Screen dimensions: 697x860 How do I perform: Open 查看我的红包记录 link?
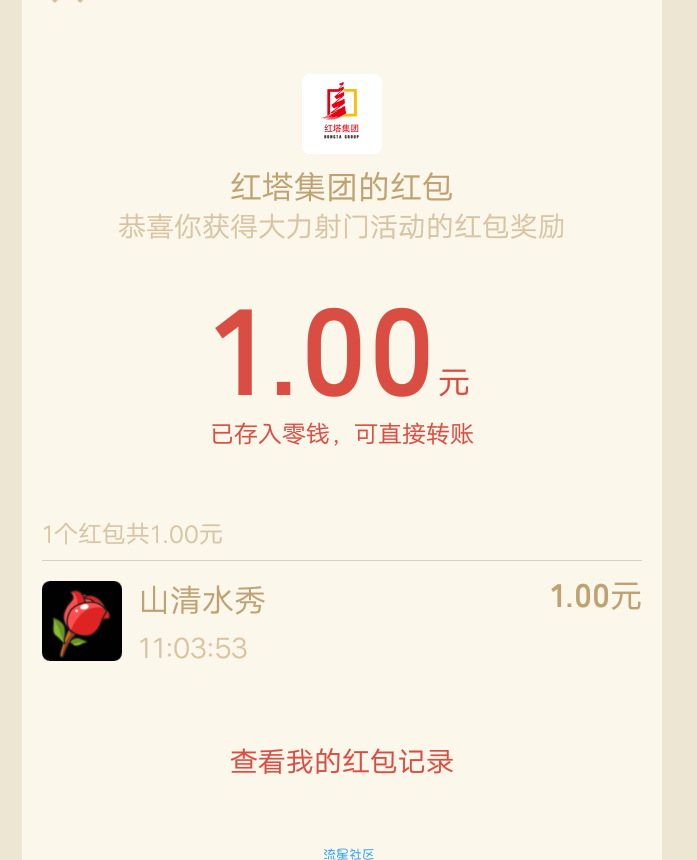[x=342, y=762]
